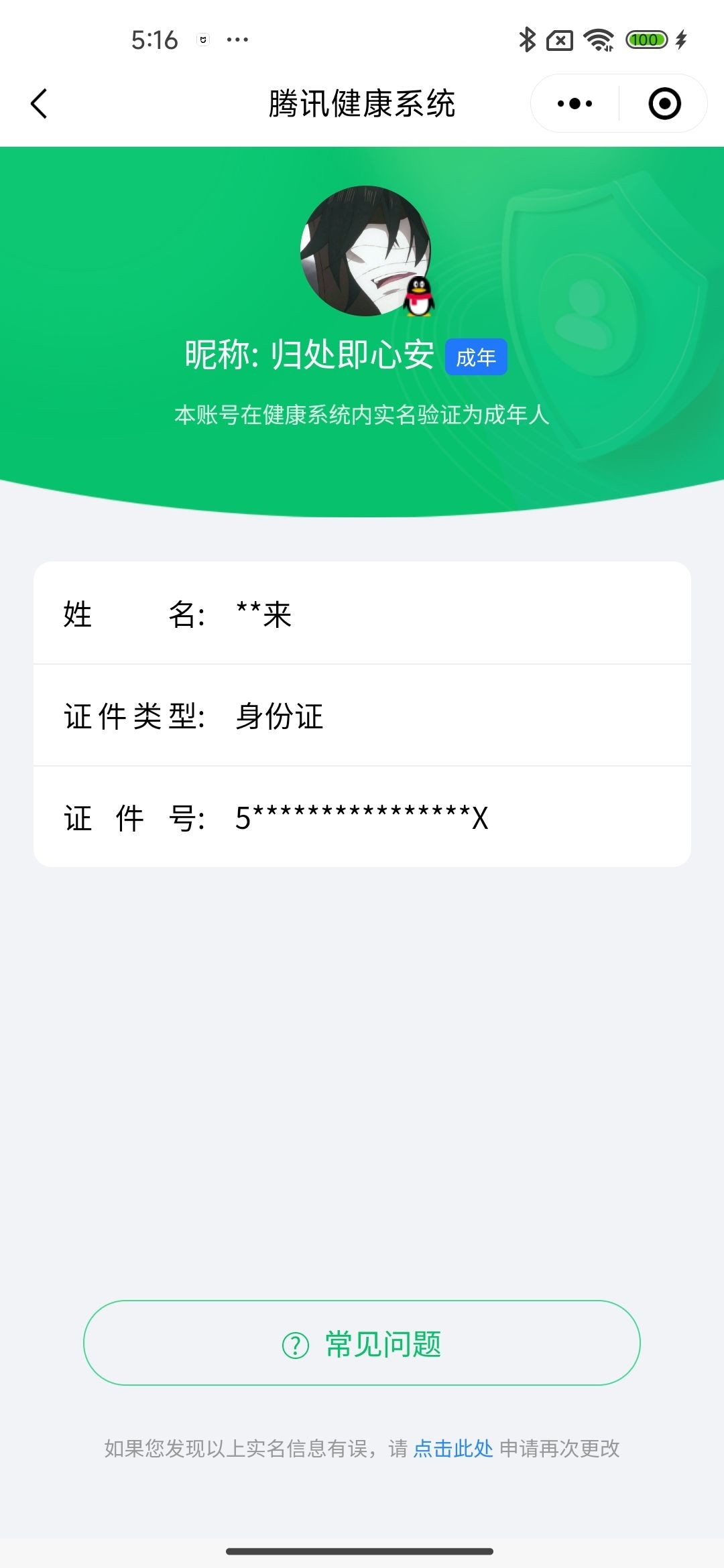Viewport: 724px width, 1568px height.
Task: Open the 证件类型 document type row
Action: pyautogui.click(x=362, y=717)
